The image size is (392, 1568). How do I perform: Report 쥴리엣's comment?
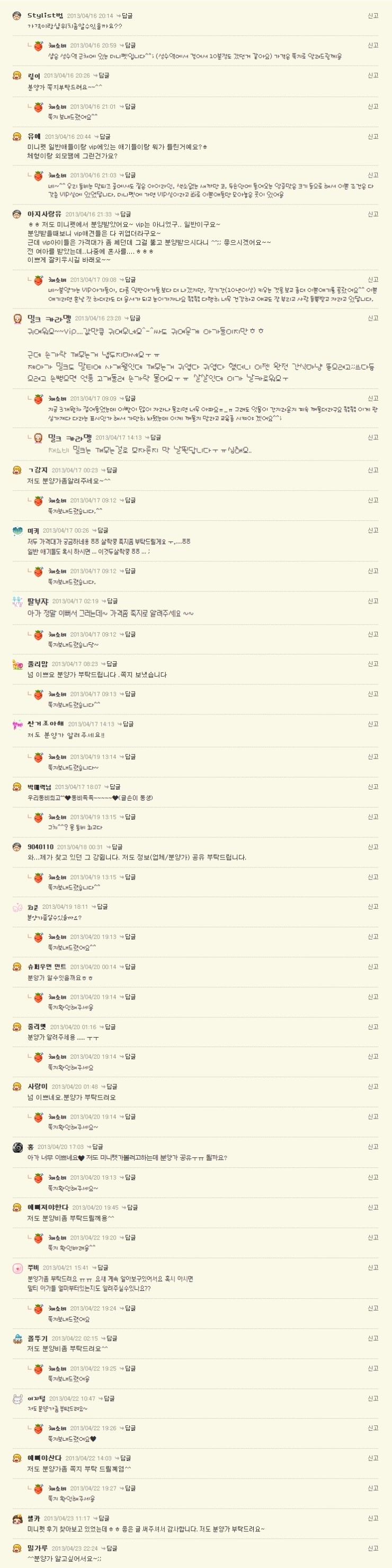(372, 1027)
